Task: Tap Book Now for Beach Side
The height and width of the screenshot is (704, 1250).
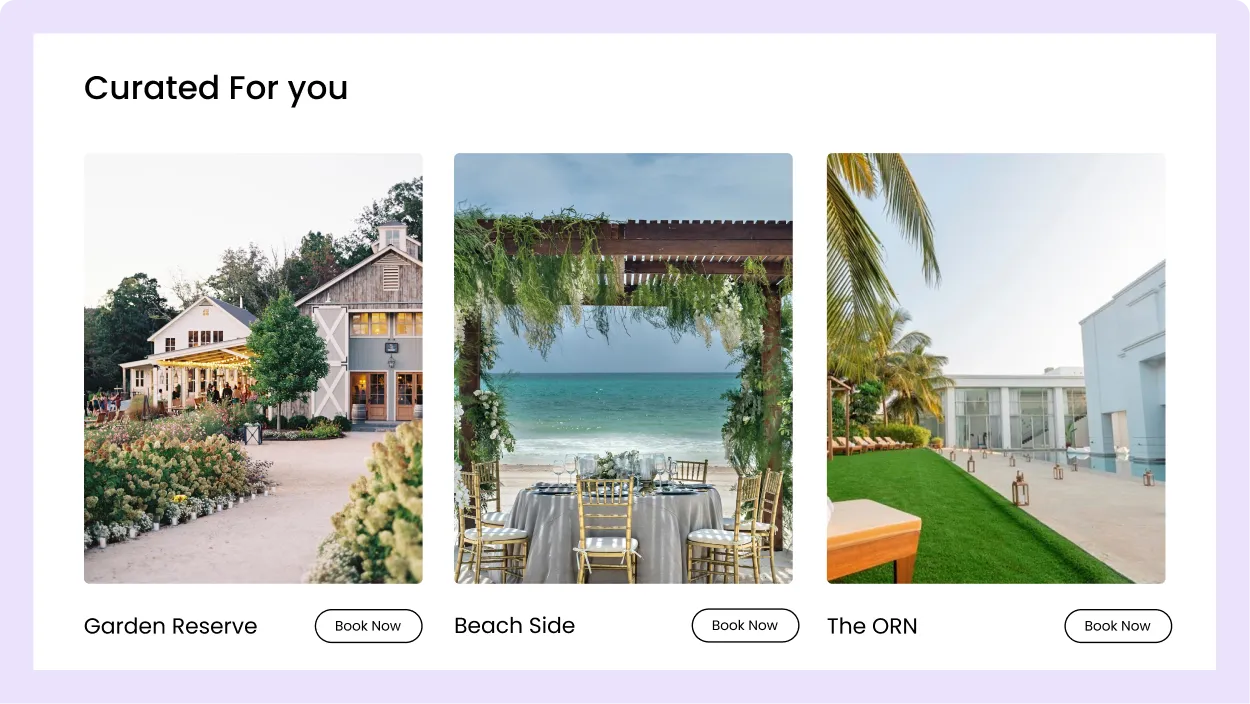Action: pos(745,625)
